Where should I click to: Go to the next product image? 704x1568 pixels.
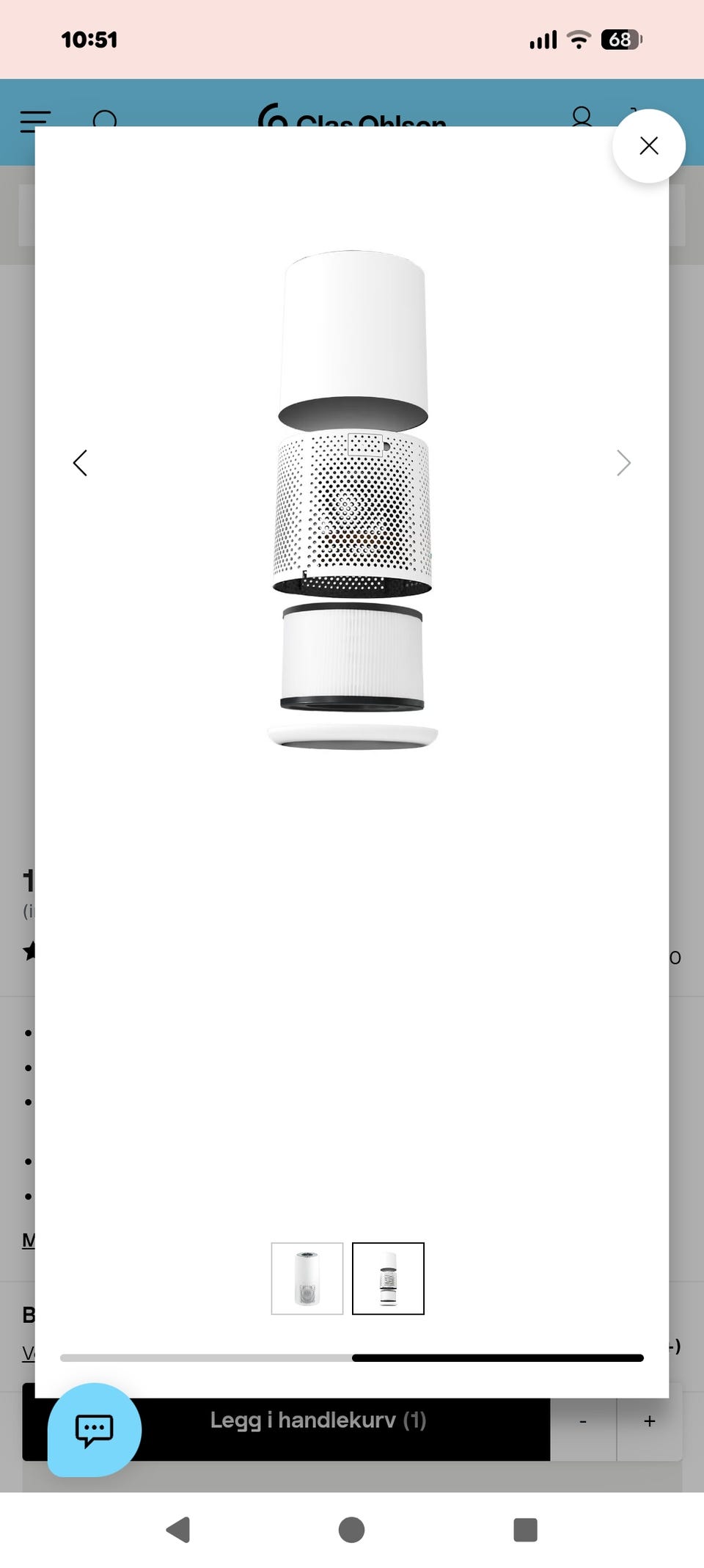tap(623, 463)
